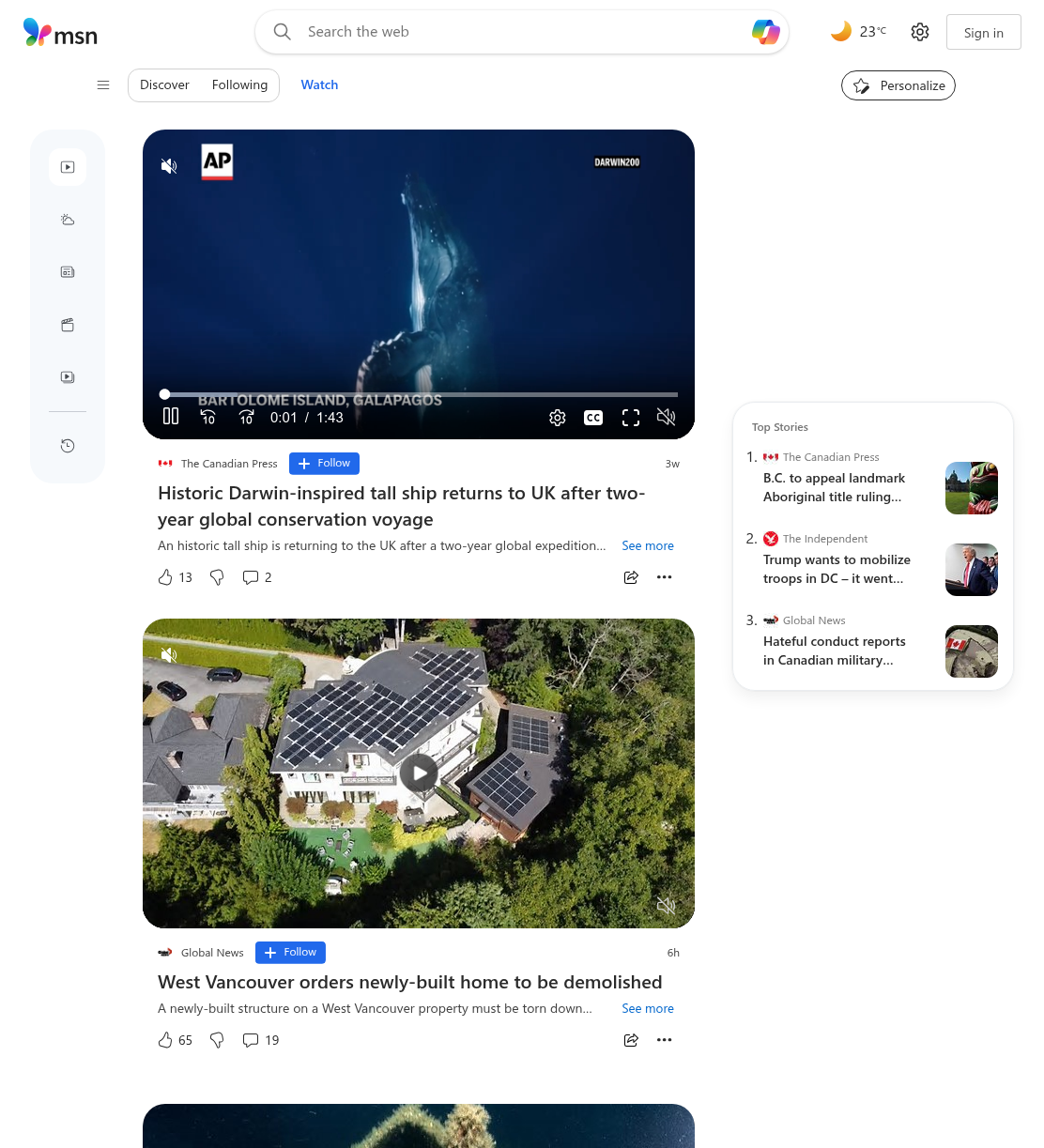
Task: Play the West Vancouver home video
Action: pos(419,773)
